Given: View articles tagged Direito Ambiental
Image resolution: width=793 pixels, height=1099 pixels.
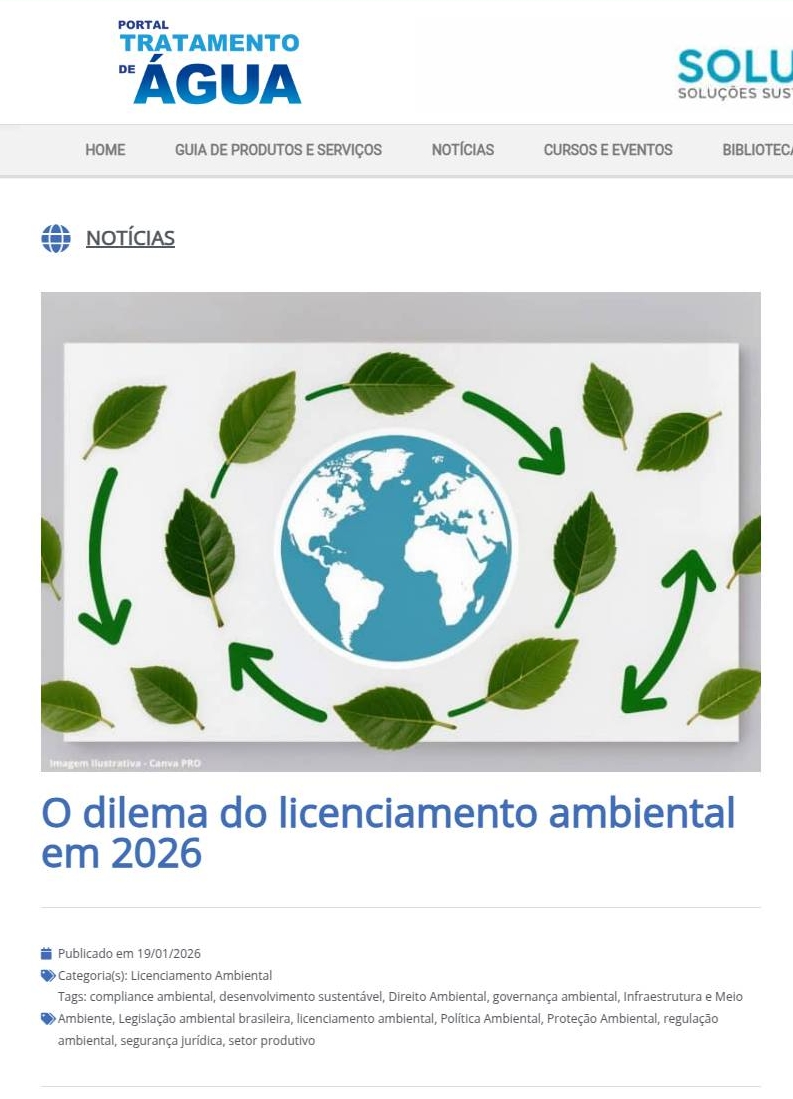Looking at the screenshot, I should click(x=437, y=997).
